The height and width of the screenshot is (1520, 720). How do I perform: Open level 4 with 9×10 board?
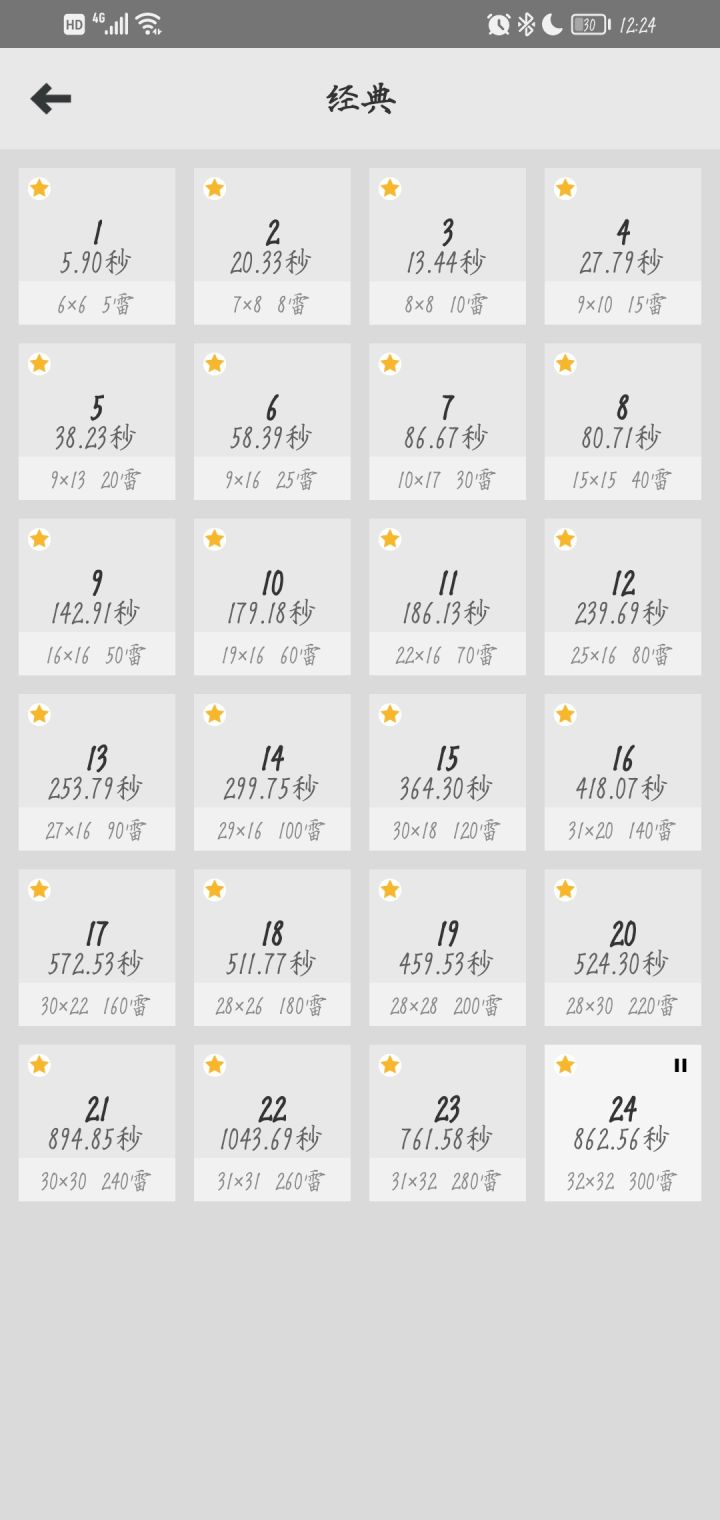pyautogui.click(x=623, y=246)
